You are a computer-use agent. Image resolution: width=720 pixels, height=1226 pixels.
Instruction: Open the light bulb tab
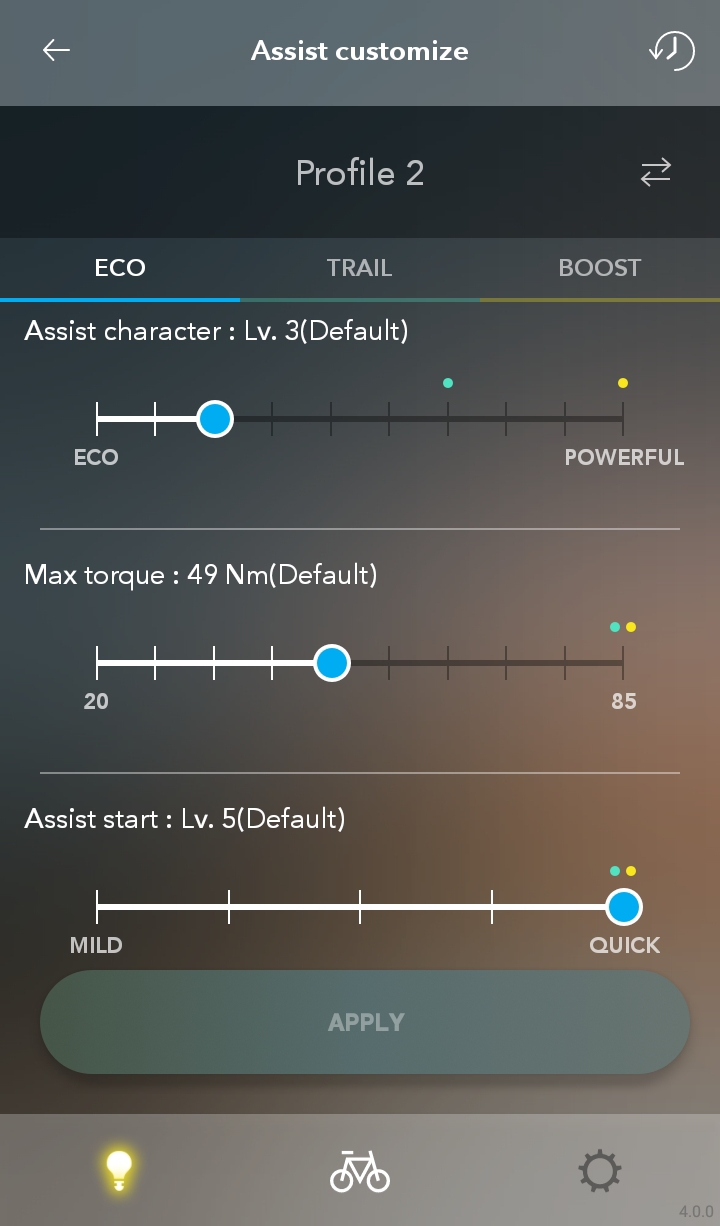tap(119, 1170)
